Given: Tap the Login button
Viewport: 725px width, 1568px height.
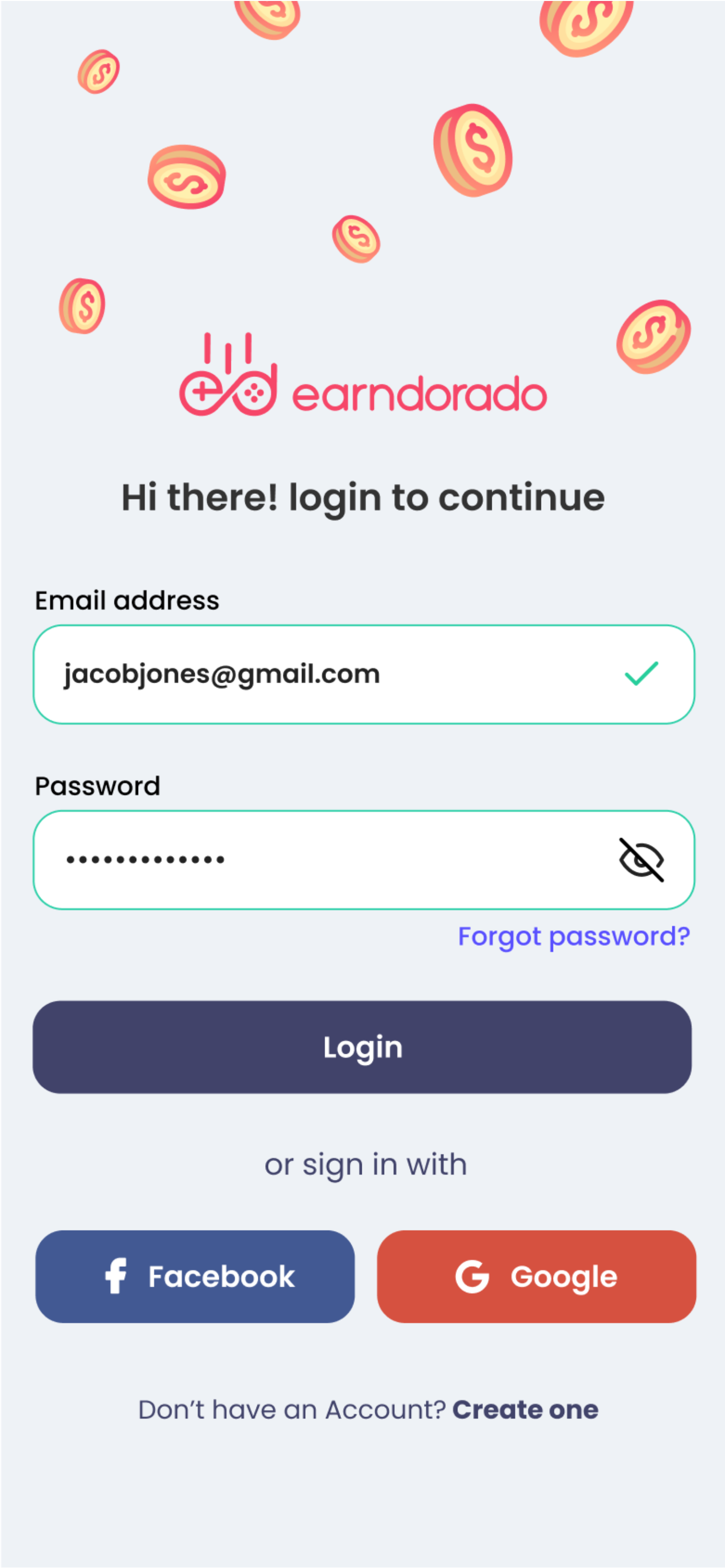Looking at the screenshot, I should pyautogui.click(x=362, y=1047).
